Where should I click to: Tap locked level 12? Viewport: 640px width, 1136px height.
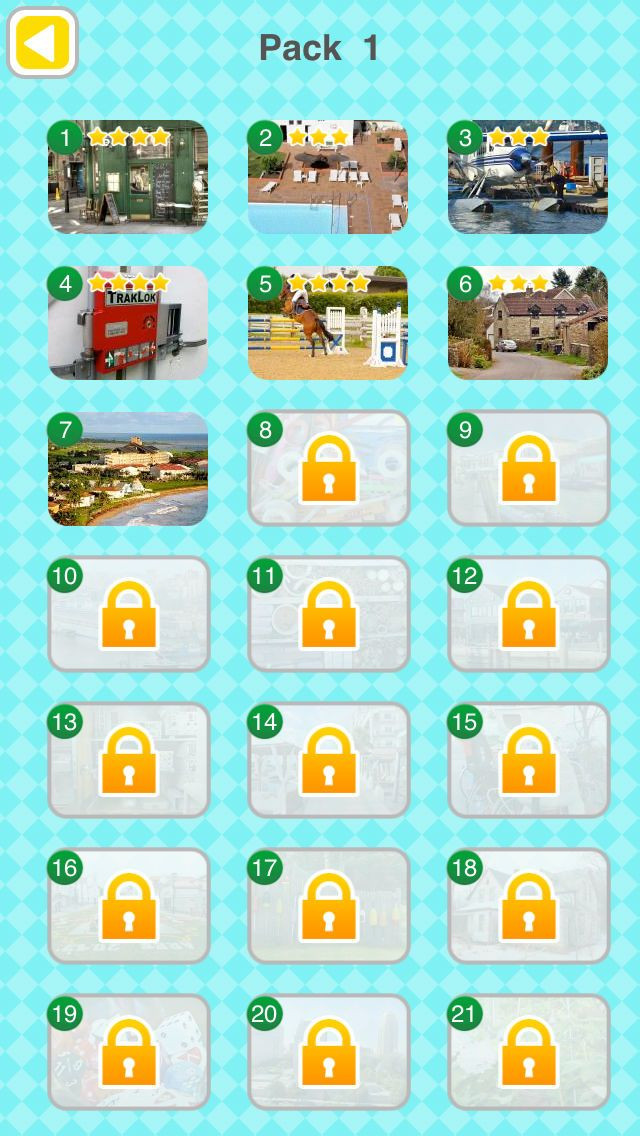(528, 614)
